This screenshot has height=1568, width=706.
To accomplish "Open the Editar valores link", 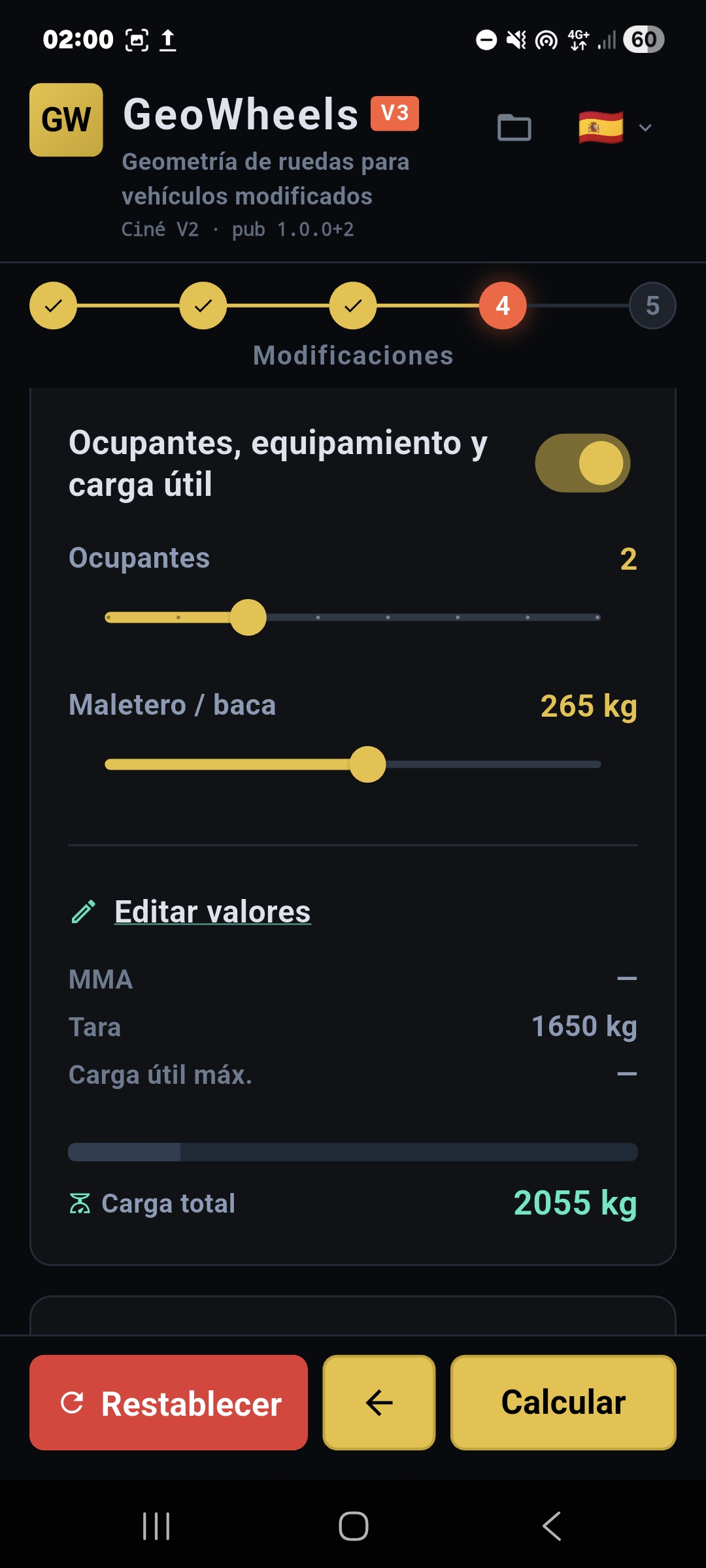I will (212, 911).
